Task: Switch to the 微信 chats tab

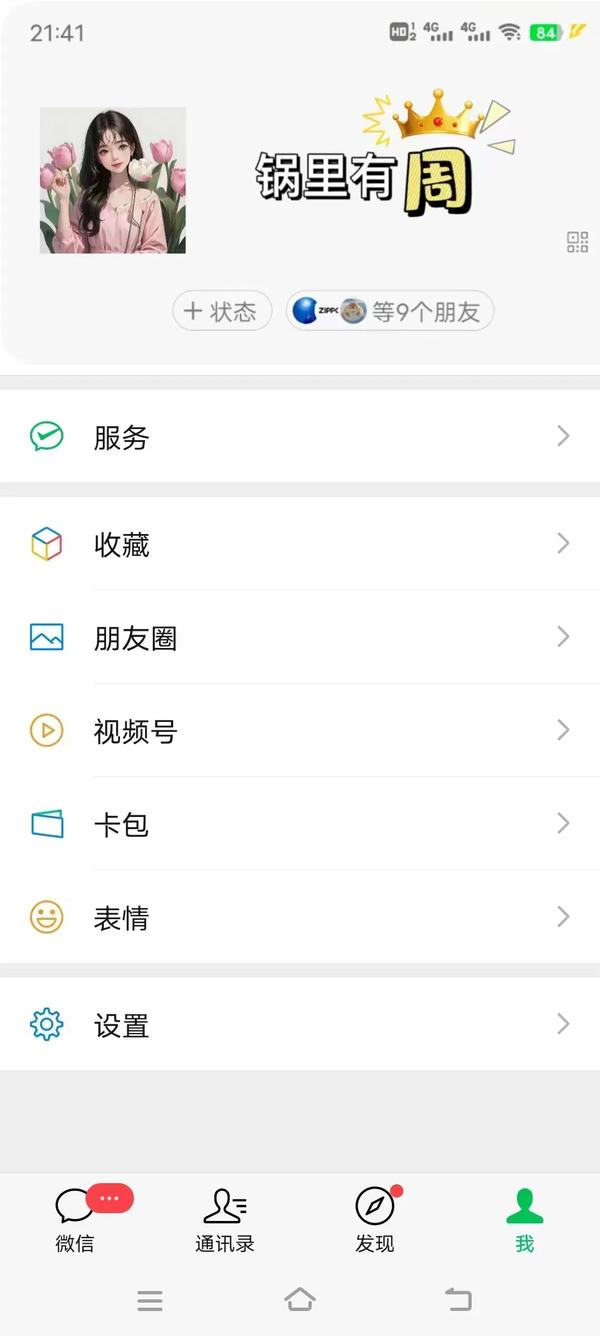Action: [75, 1220]
